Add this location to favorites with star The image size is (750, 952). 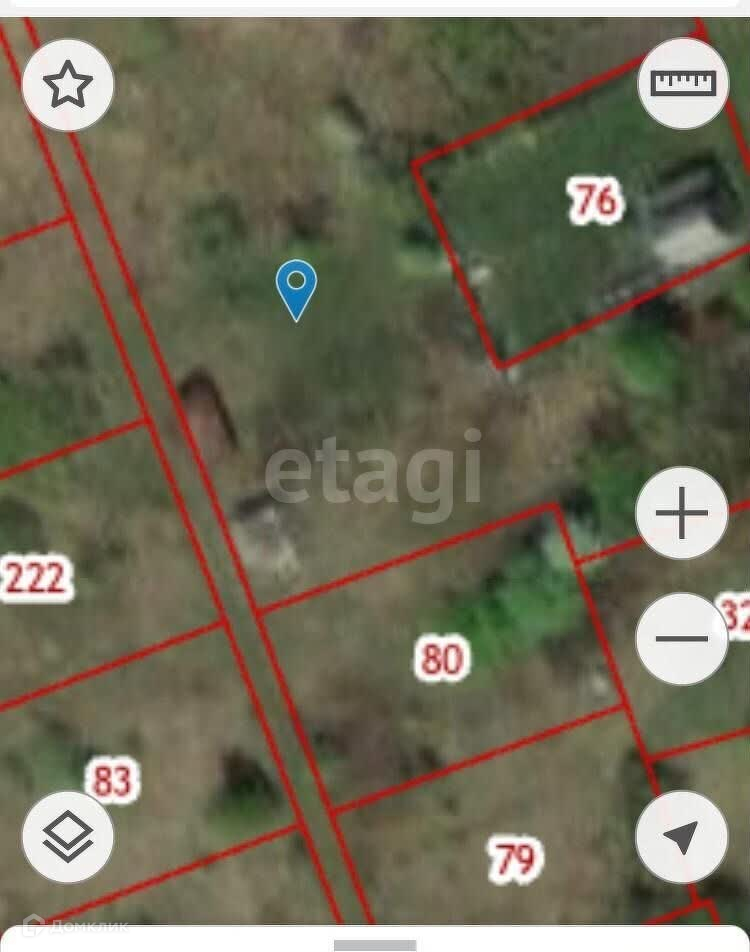point(68,85)
